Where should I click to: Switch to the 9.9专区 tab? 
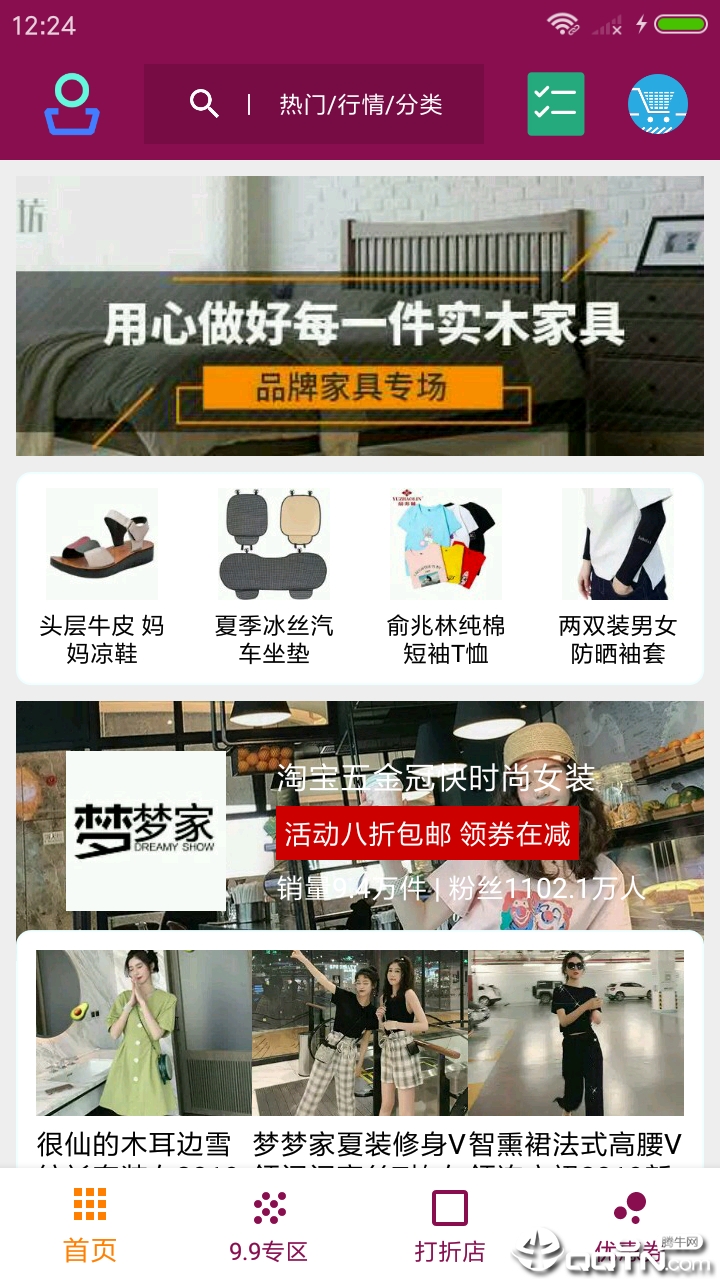click(x=269, y=1225)
